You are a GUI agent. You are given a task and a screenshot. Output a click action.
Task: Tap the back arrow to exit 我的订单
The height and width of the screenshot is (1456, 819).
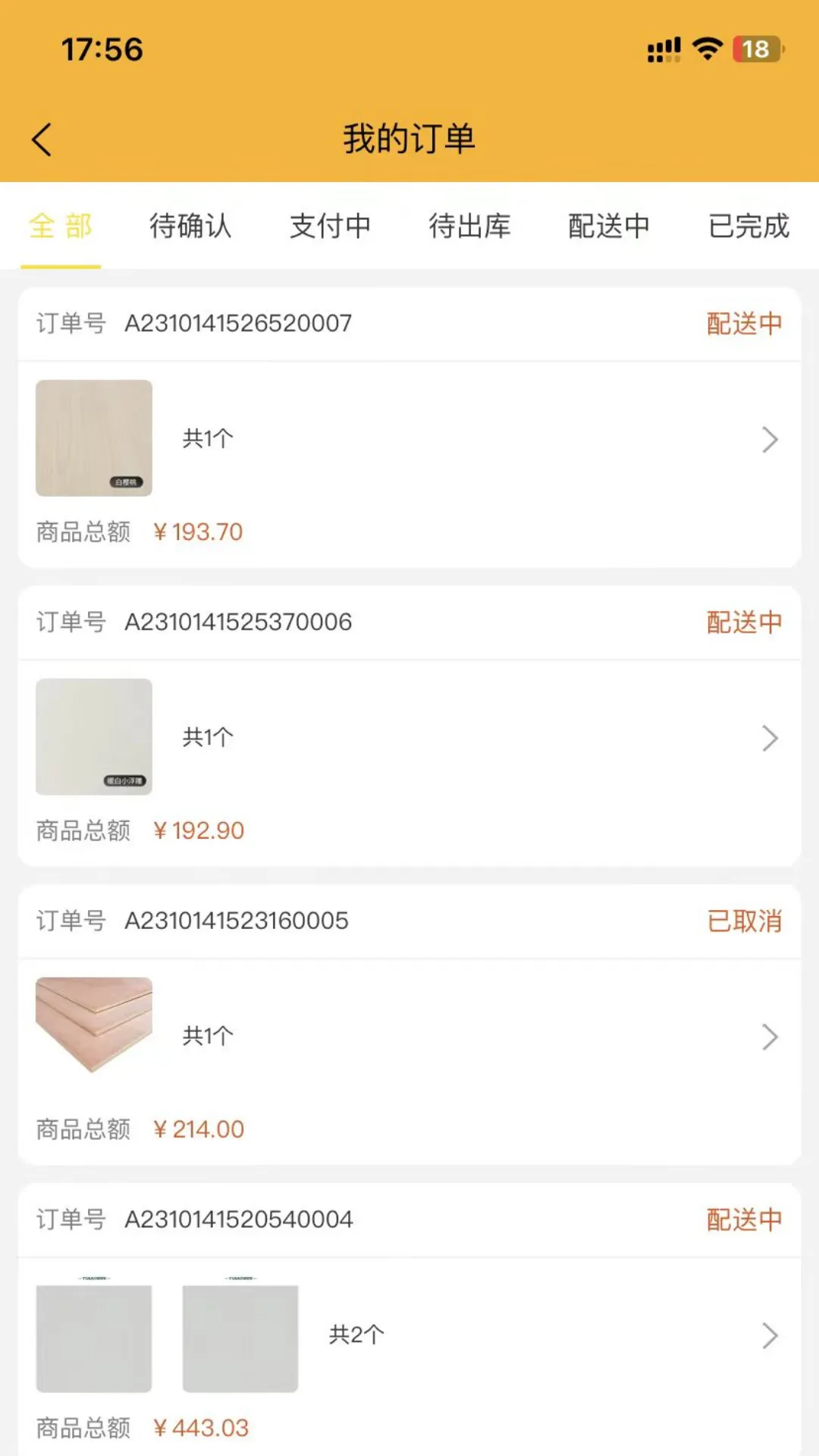42,140
